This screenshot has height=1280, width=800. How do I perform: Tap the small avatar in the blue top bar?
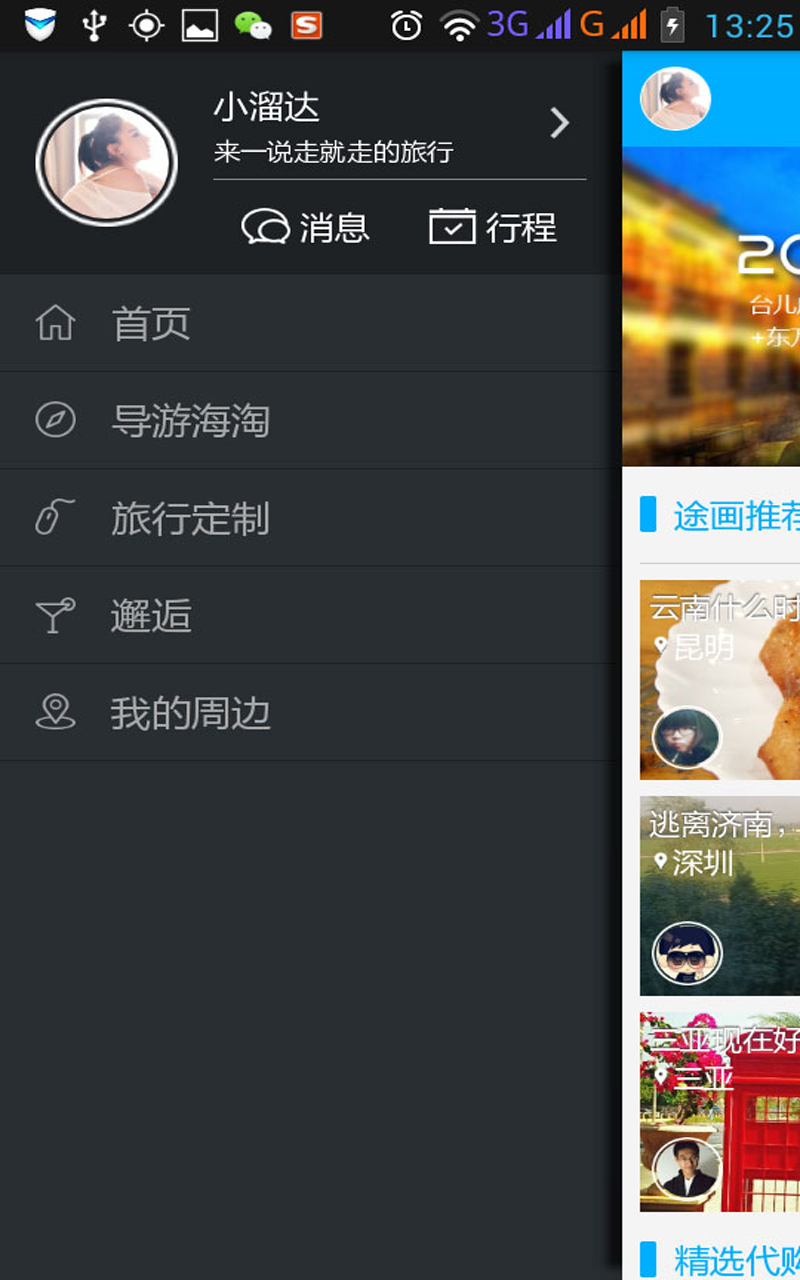coord(675,99)
